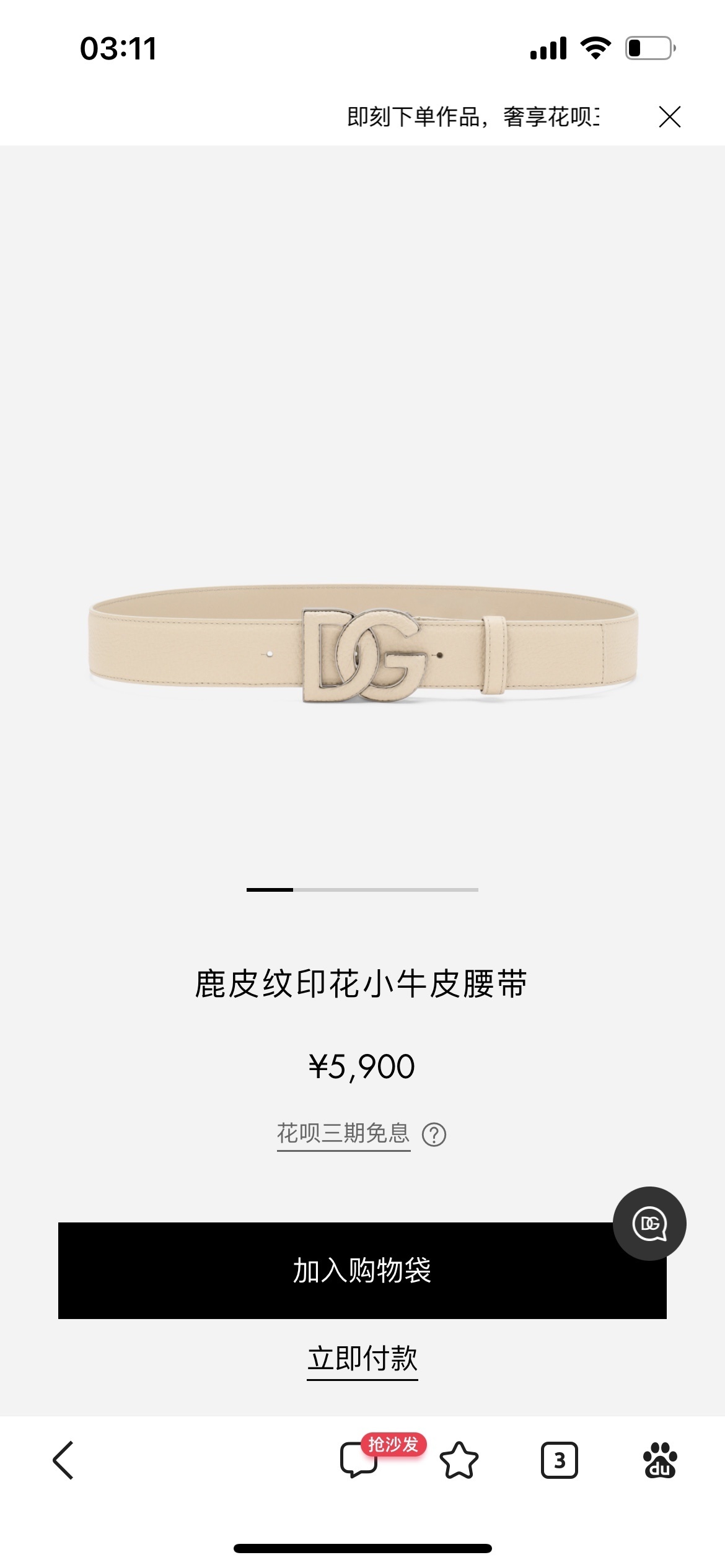Open 花呗三期免息 installment details
Viewport: 725px width, 1568px height.
tap(343, 1134)
